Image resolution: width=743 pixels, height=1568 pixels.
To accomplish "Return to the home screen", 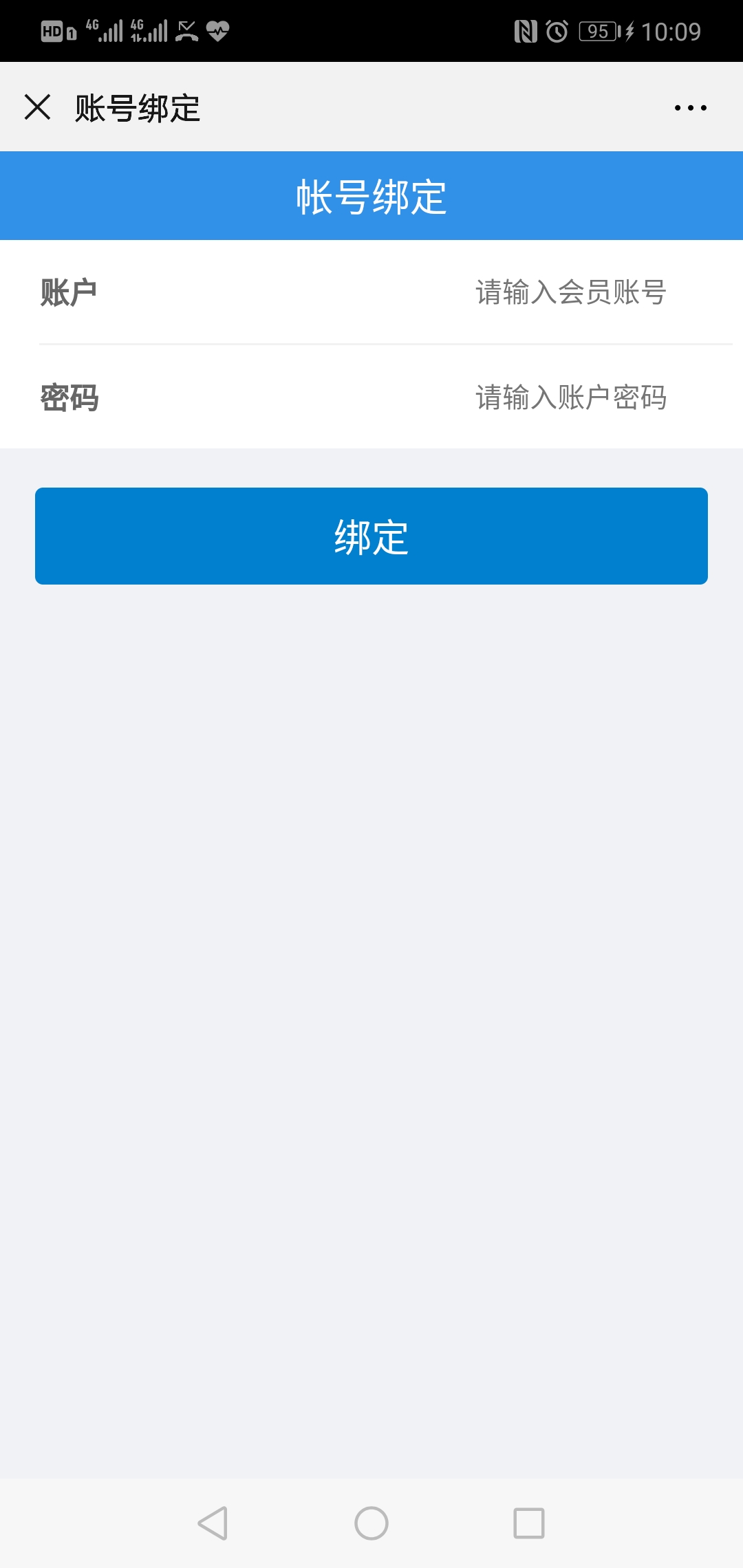I will coord(371,1523).
